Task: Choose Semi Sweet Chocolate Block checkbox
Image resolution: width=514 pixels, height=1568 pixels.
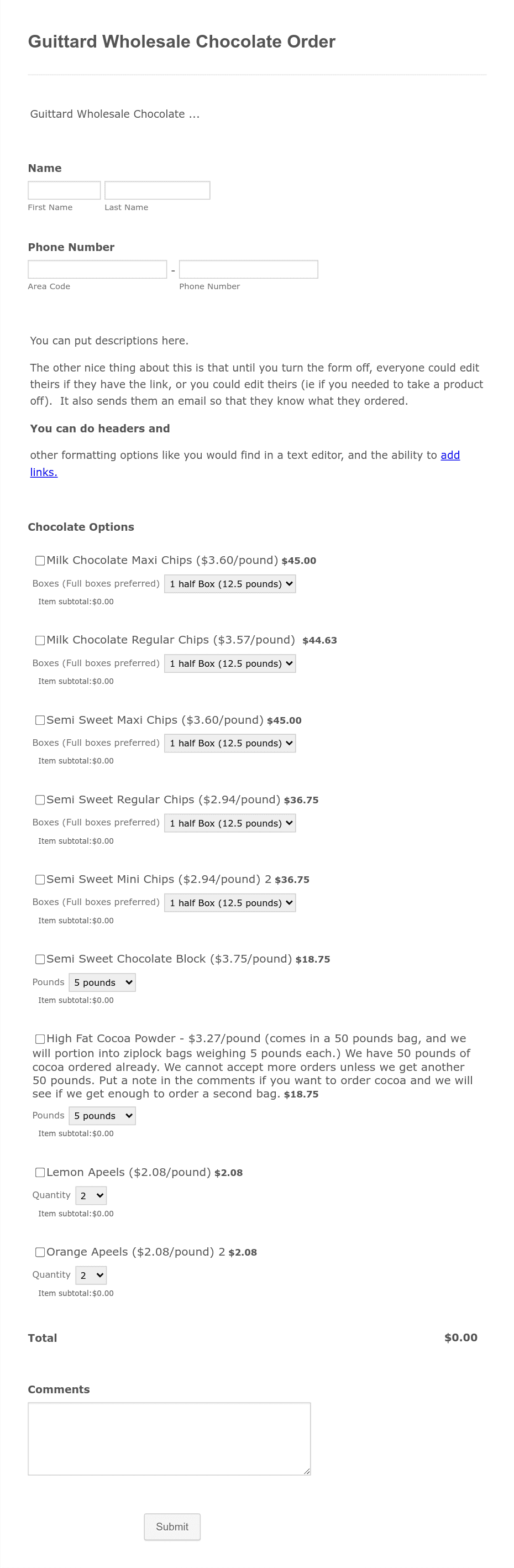Action: pos(40,959)
